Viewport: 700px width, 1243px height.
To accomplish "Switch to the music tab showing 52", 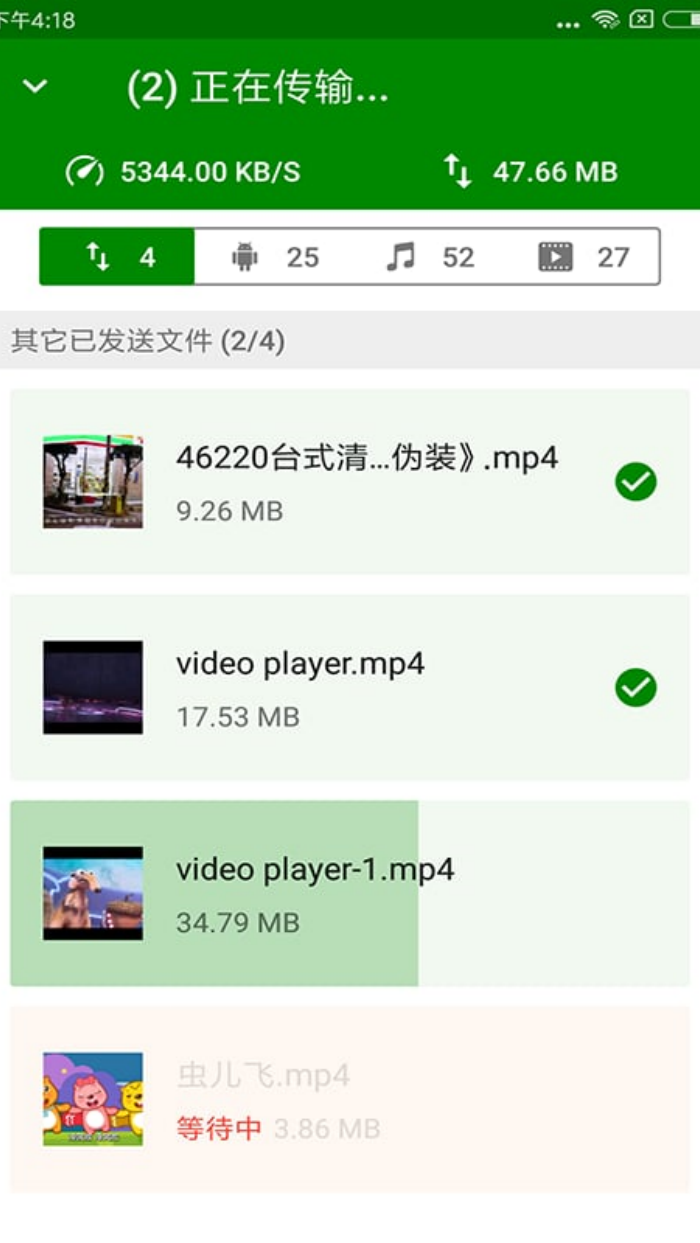I will [429, 257].
